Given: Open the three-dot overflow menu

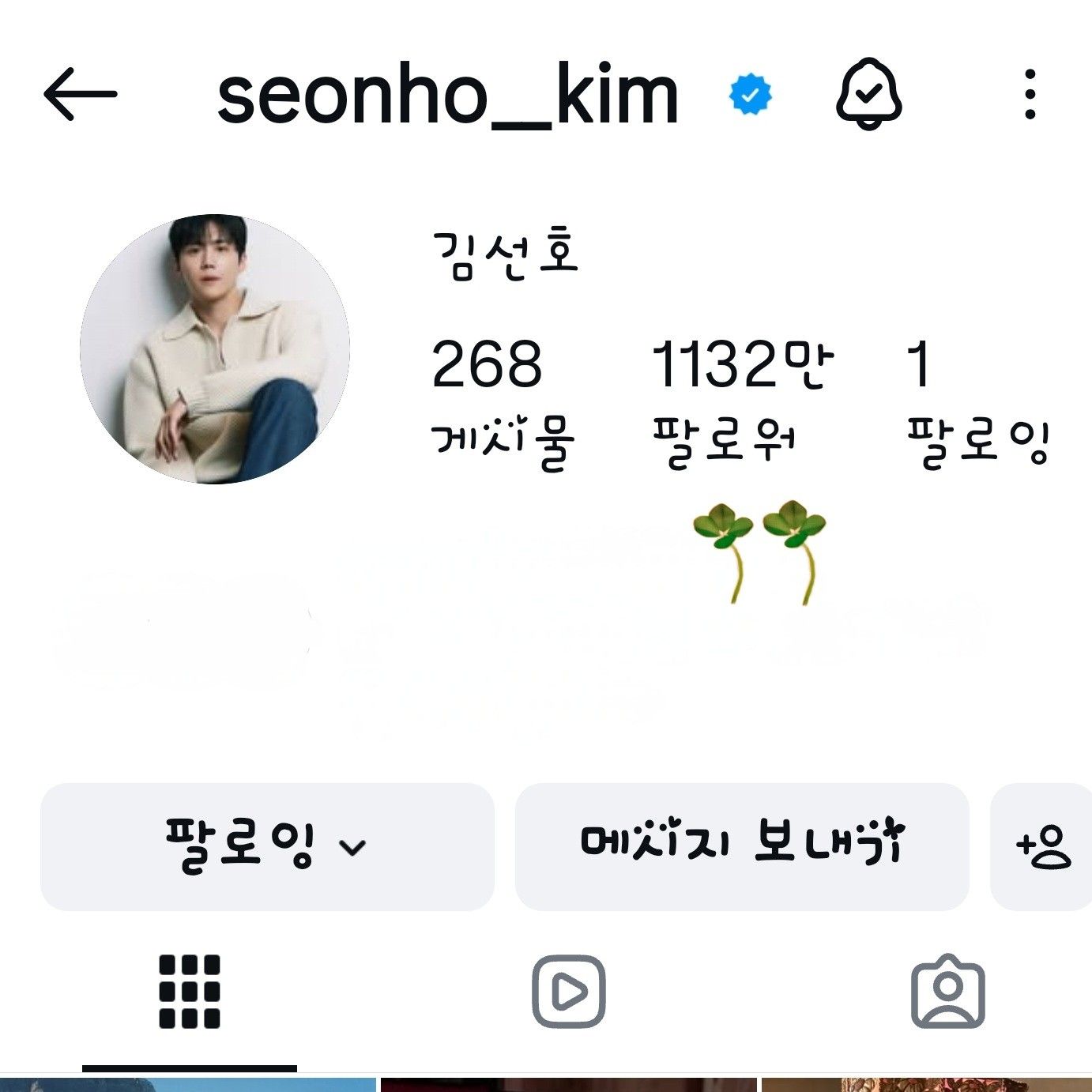Looking at the screenshot, I should point(1029,94).
